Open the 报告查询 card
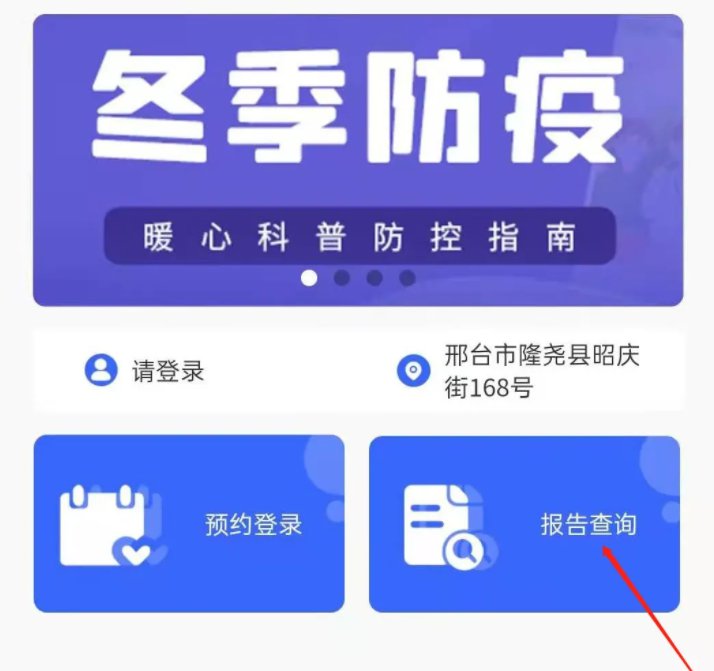This screenshot has height=671, width=714. [x=524, y=523]
